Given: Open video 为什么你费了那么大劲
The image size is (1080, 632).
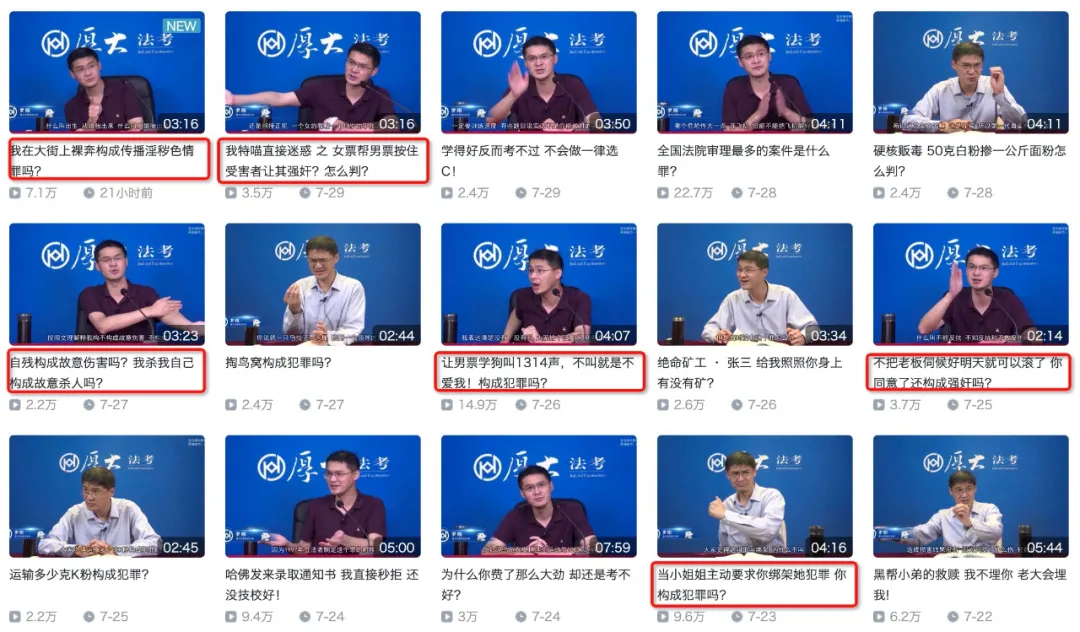Looking at the screenshot, I should coord(539,496).
